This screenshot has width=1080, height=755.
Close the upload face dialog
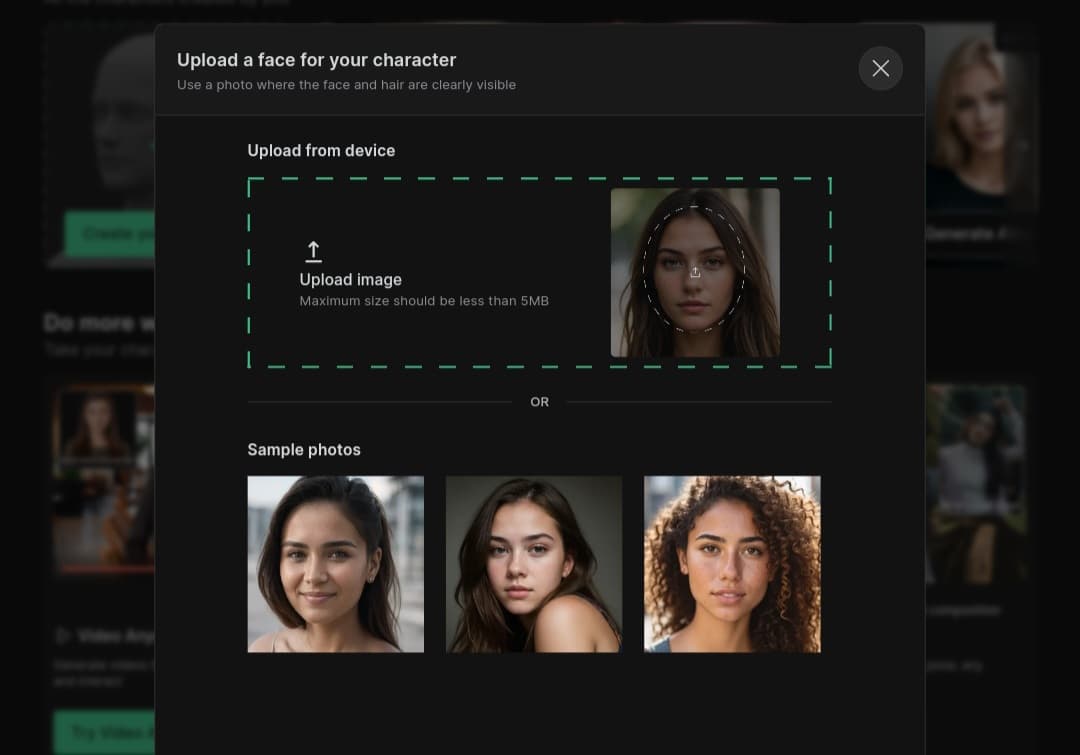(880, 68)
